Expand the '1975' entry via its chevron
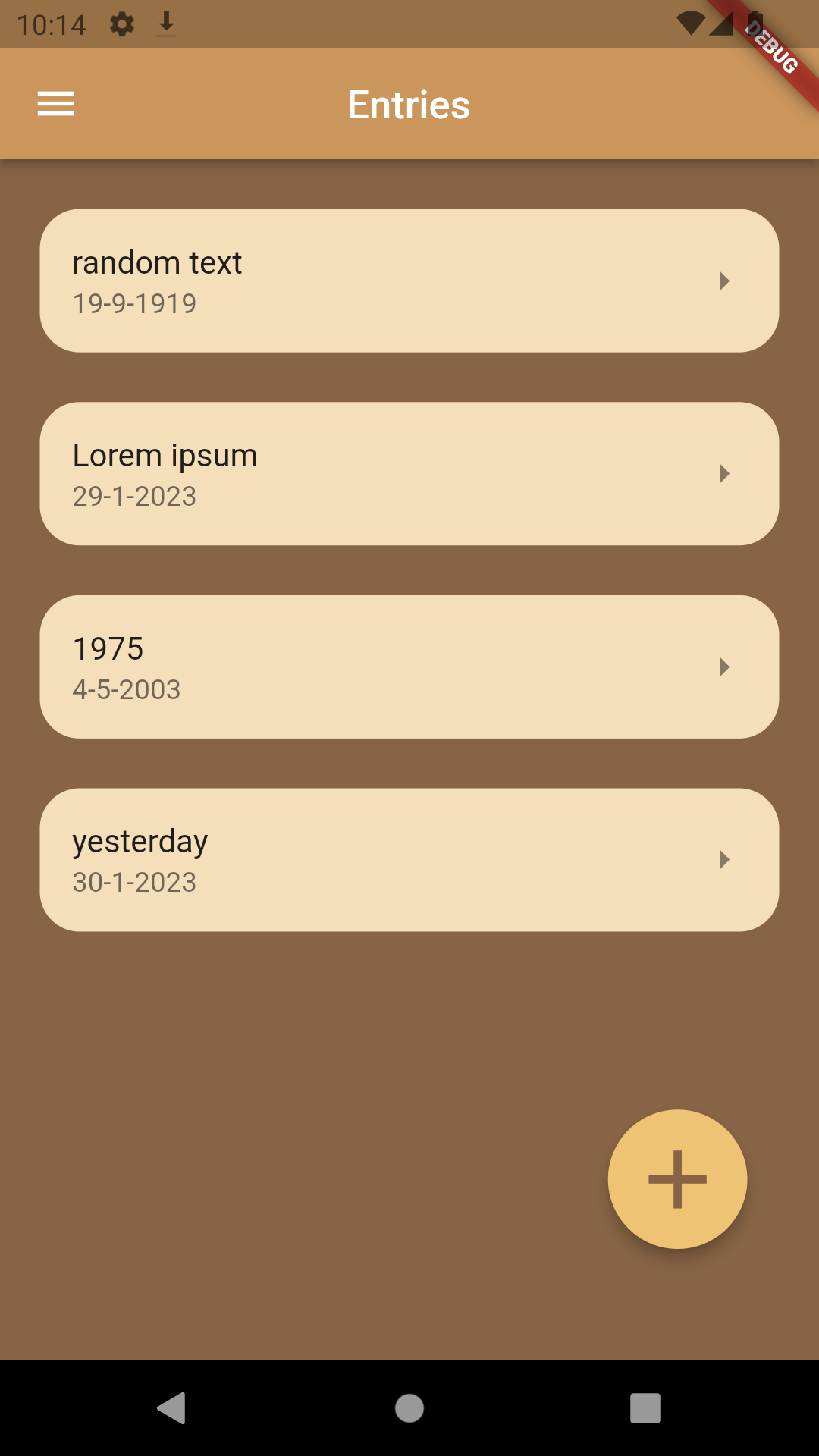Viewport: 819px width, 1456px height. [724, 667]
